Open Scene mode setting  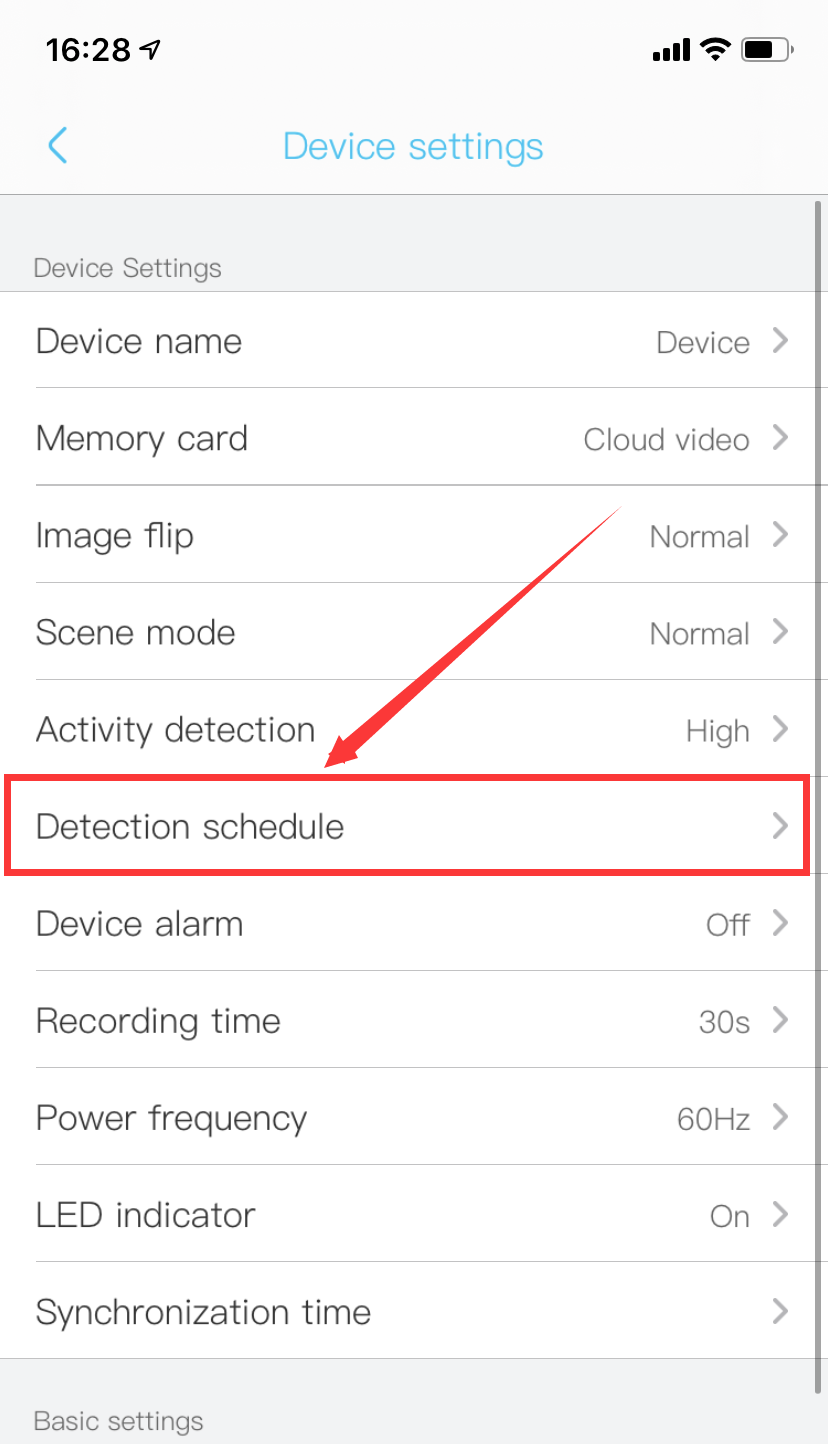(414, 631)
